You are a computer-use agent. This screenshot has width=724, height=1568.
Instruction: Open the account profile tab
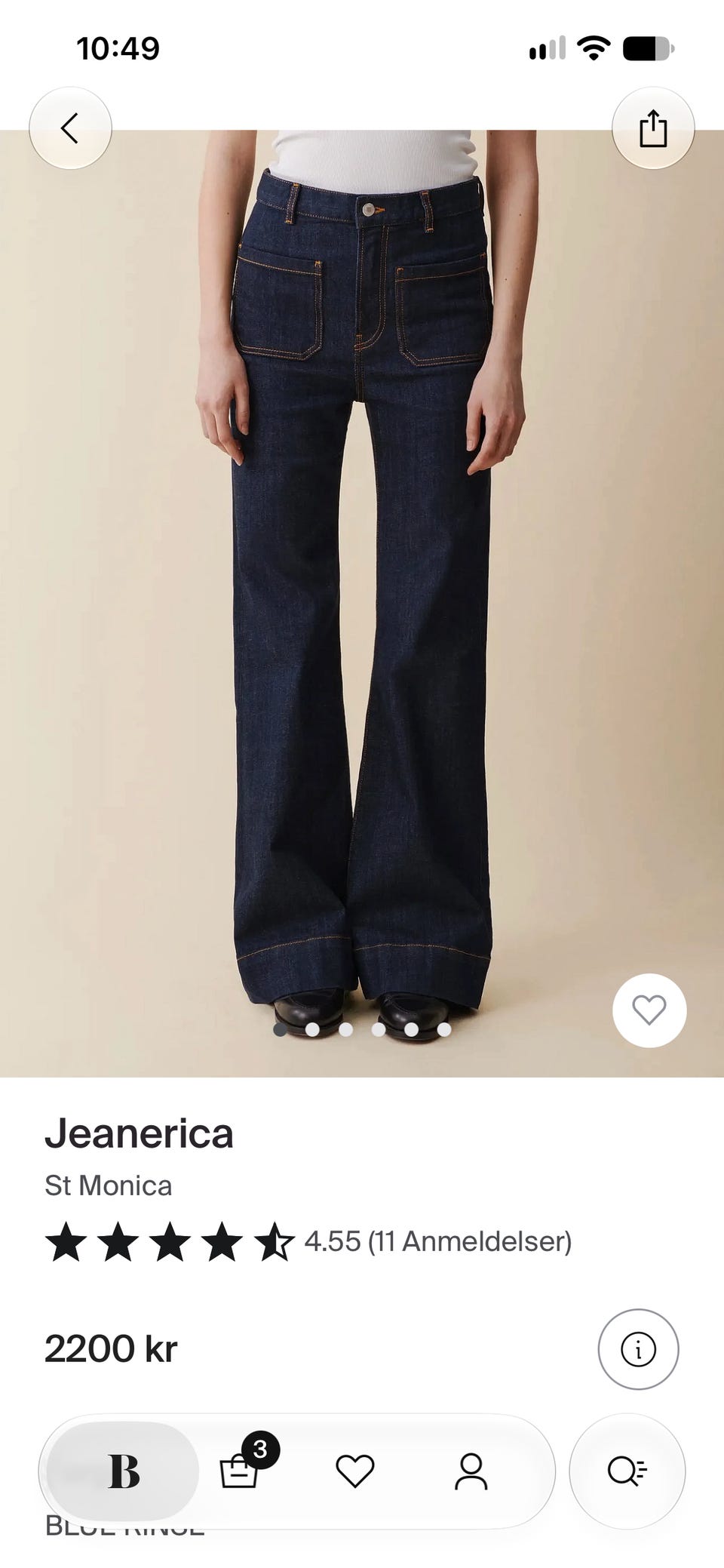(471, 1471)
